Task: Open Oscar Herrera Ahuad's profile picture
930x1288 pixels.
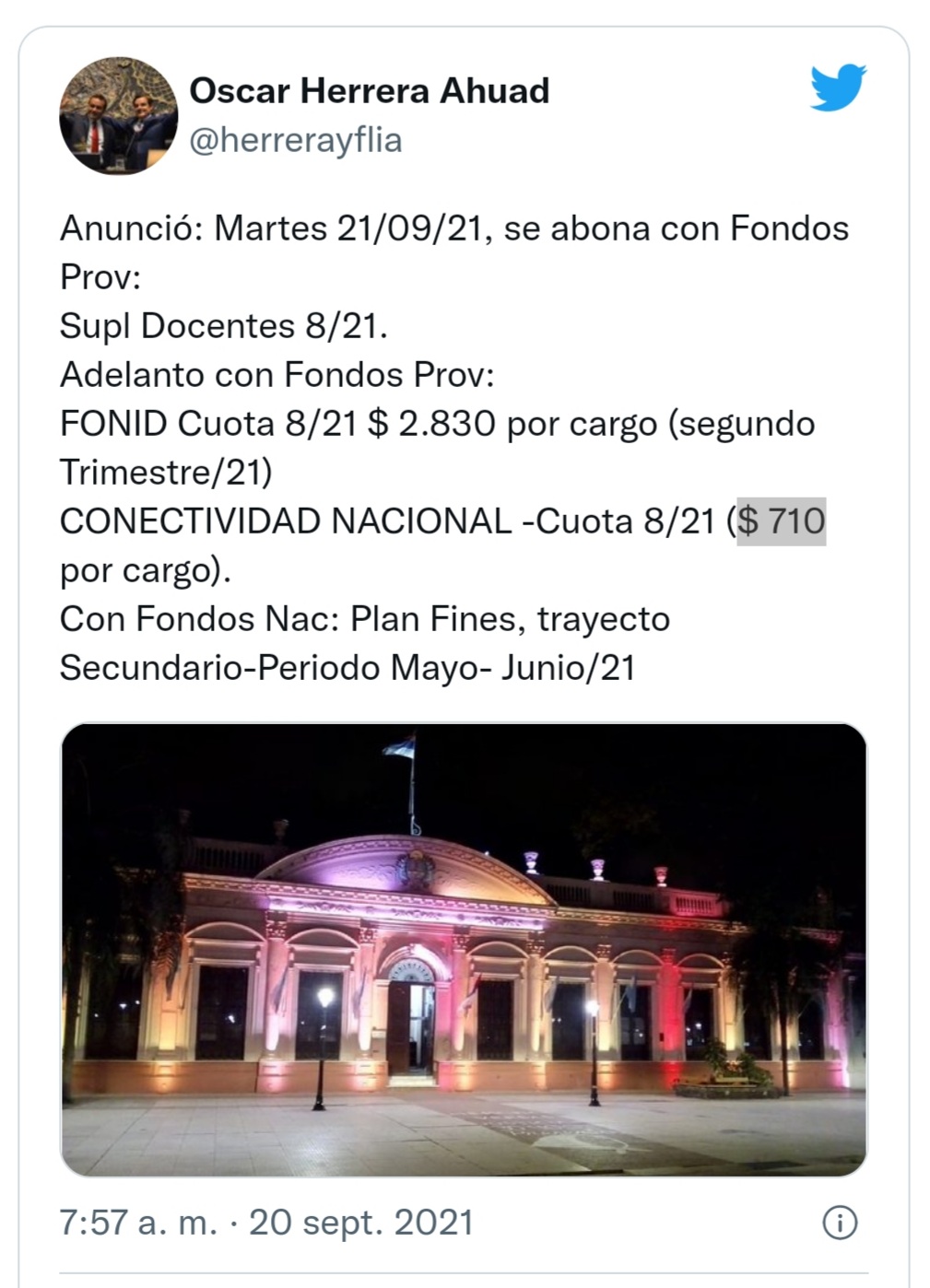Action: (x=118, y=116)
